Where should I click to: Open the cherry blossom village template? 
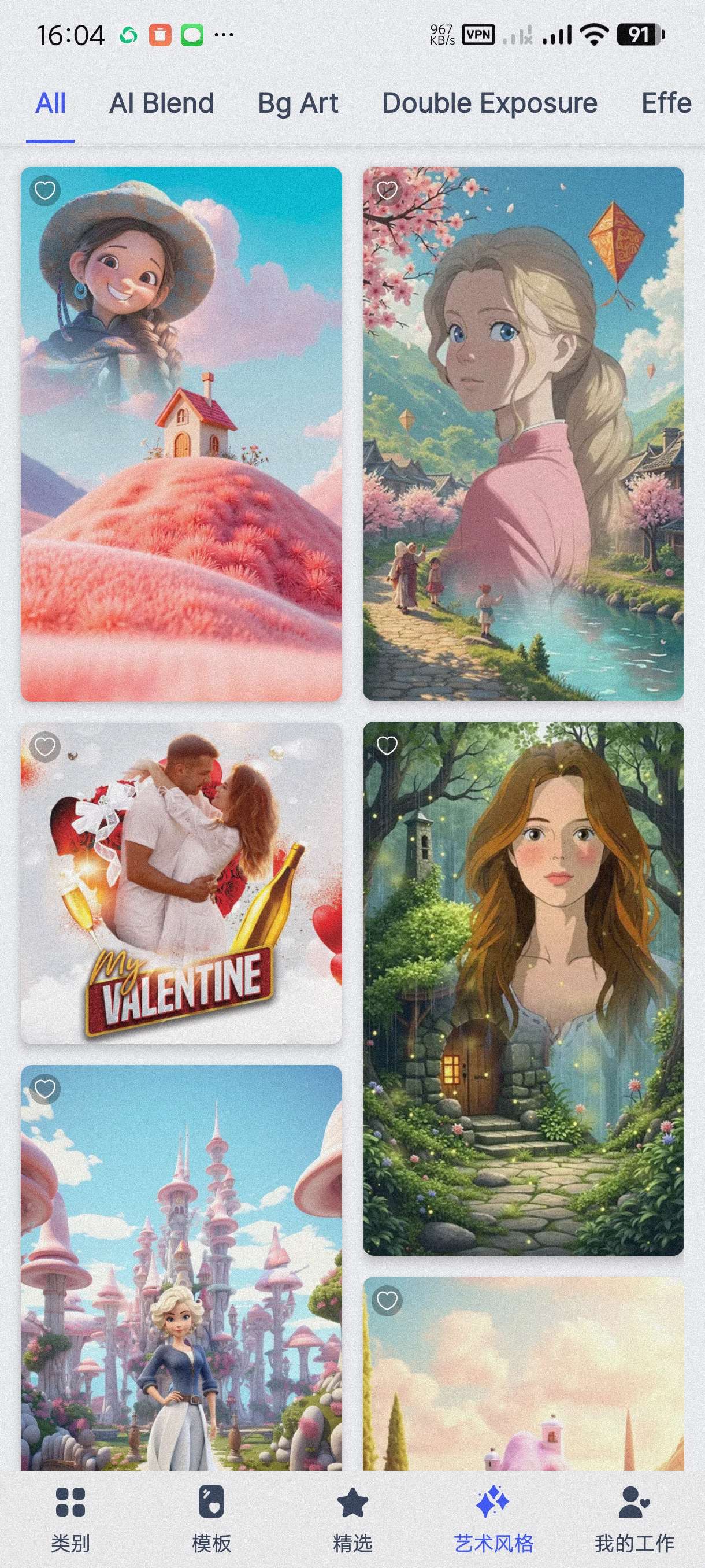coord(523,463)
